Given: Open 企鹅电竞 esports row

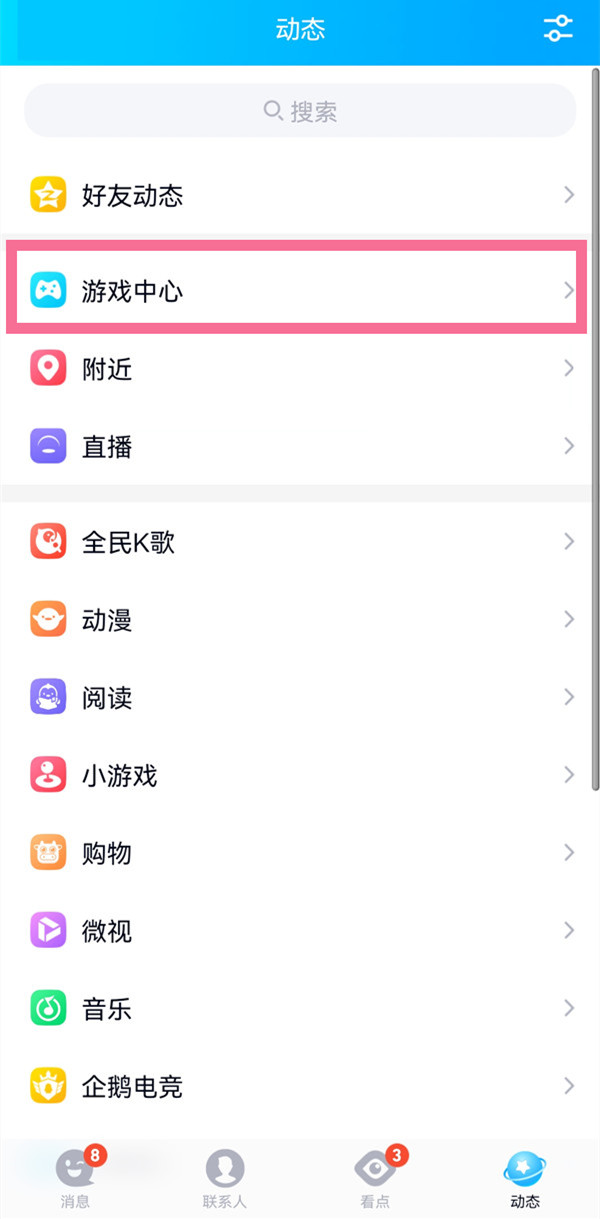Looking at the screenshot, I should tap(300, 1086).
